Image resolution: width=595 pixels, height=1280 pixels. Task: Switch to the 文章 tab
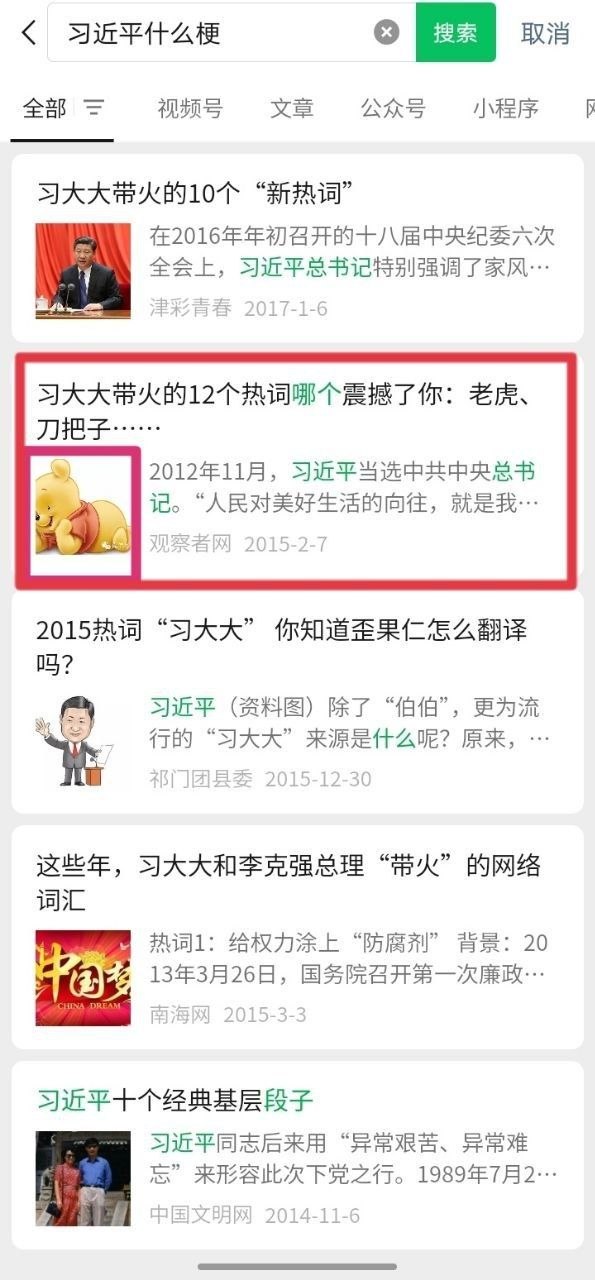click(x=292, y=108)
